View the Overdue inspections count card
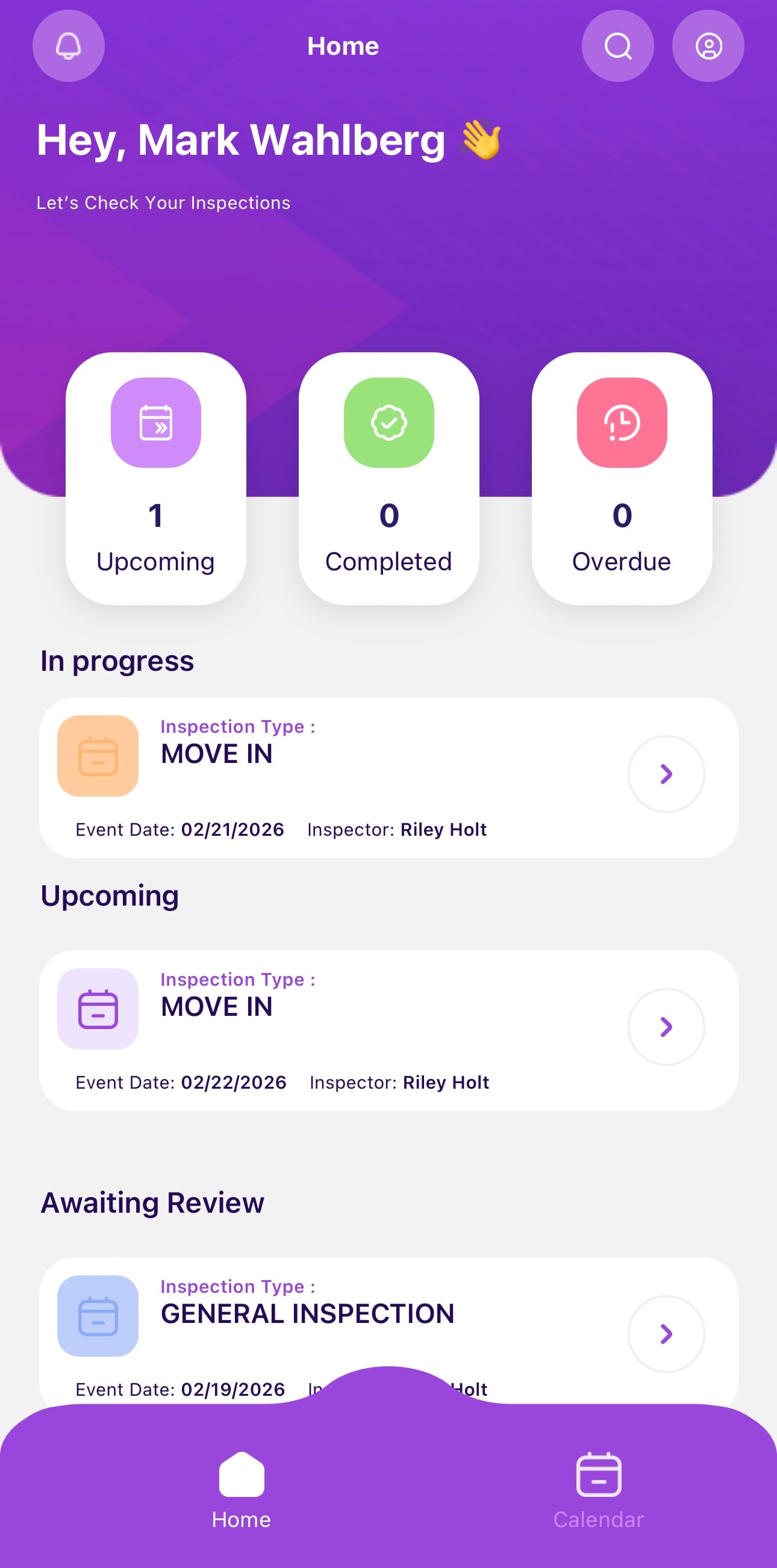Screen dimensions: 777x1568 click(x=622, y=478)
